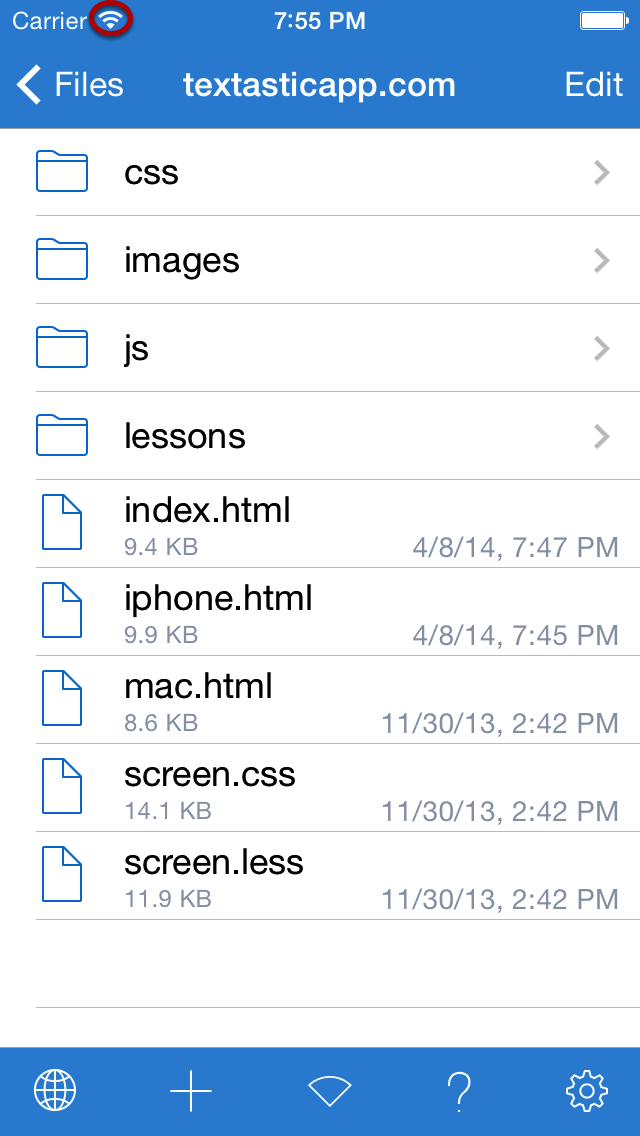Open screen.less file
The height and width of the screenshot is (1136, 640).
(x=320, y=876)
